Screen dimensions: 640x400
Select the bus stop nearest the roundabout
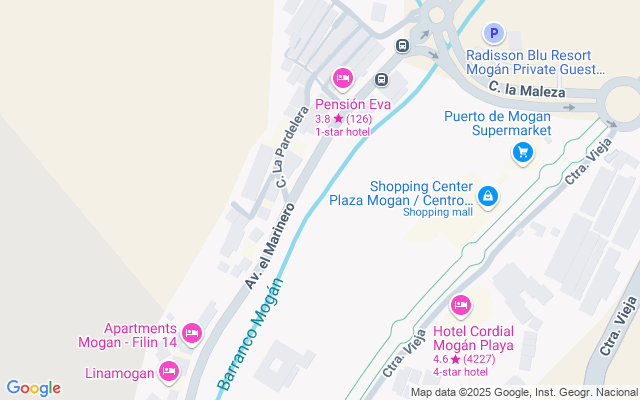402,46
